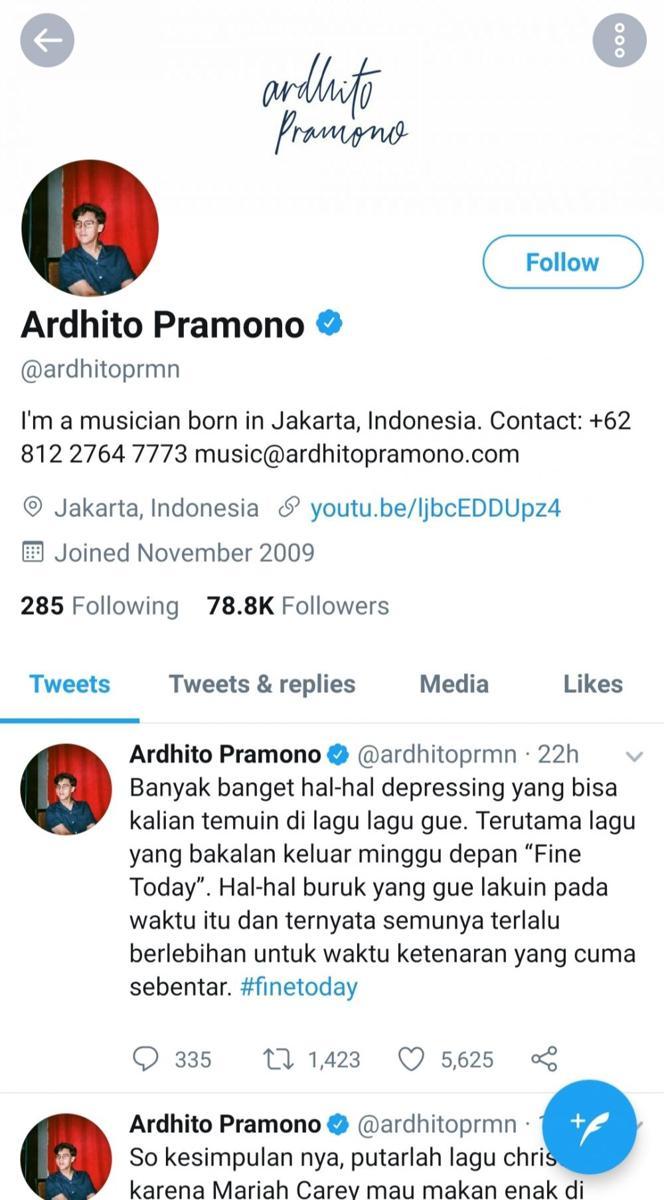Reply to the Fine Today tweet
The height and width of the screenshot is (1200, 664).
pos(147,1059)
